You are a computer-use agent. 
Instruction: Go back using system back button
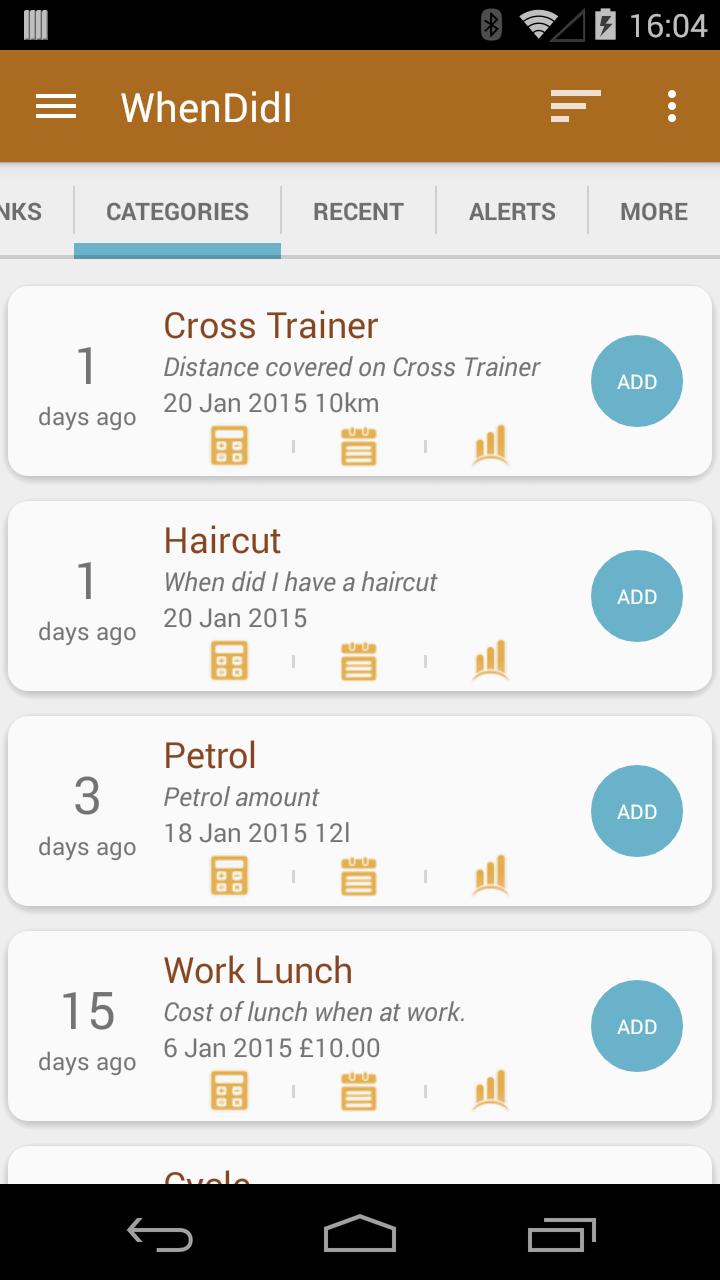pyautogui.click(x=160, y=1234)
